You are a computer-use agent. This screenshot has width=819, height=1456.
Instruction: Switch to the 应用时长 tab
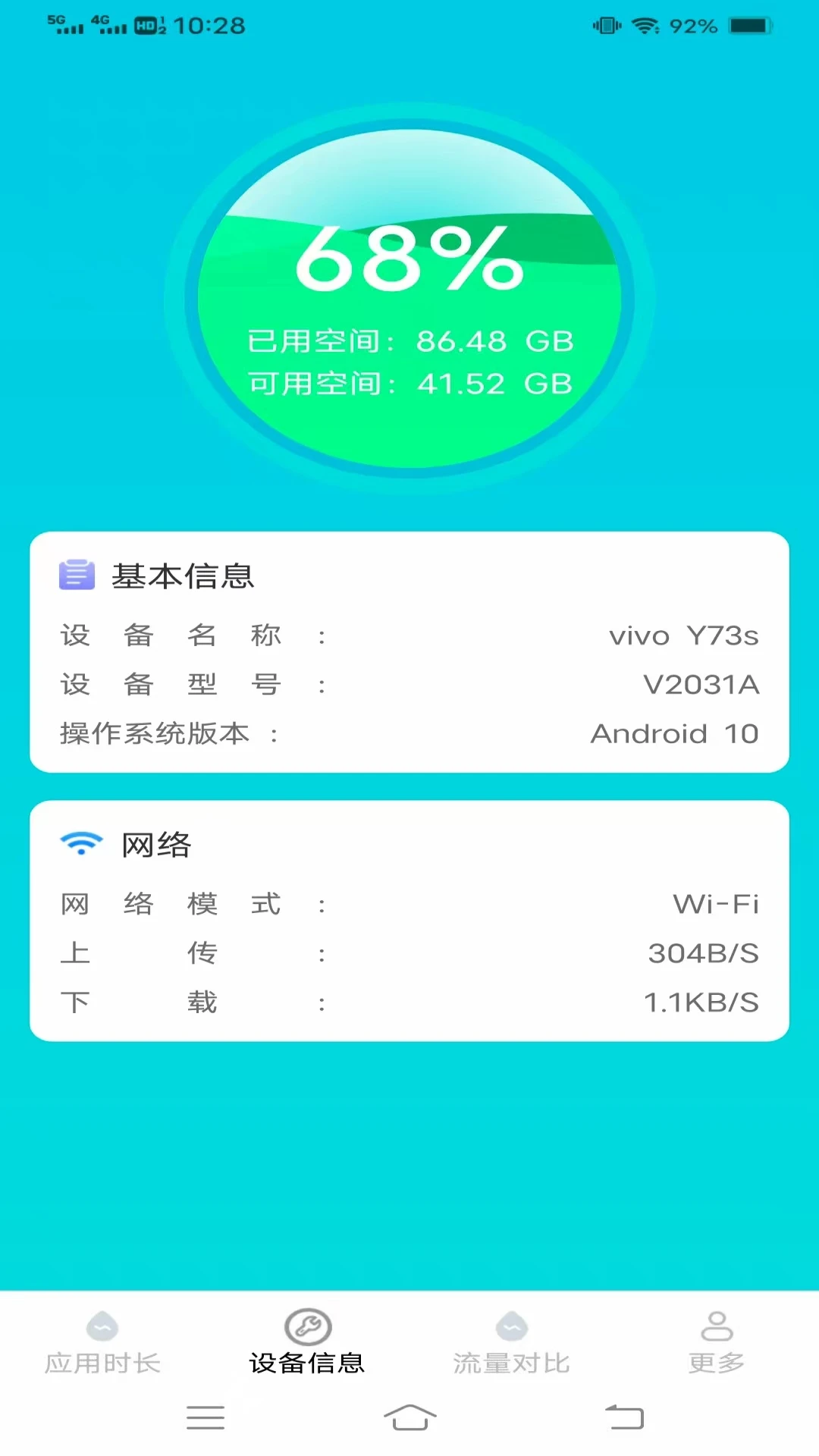pyautogui.click(x=102, y=1360)
